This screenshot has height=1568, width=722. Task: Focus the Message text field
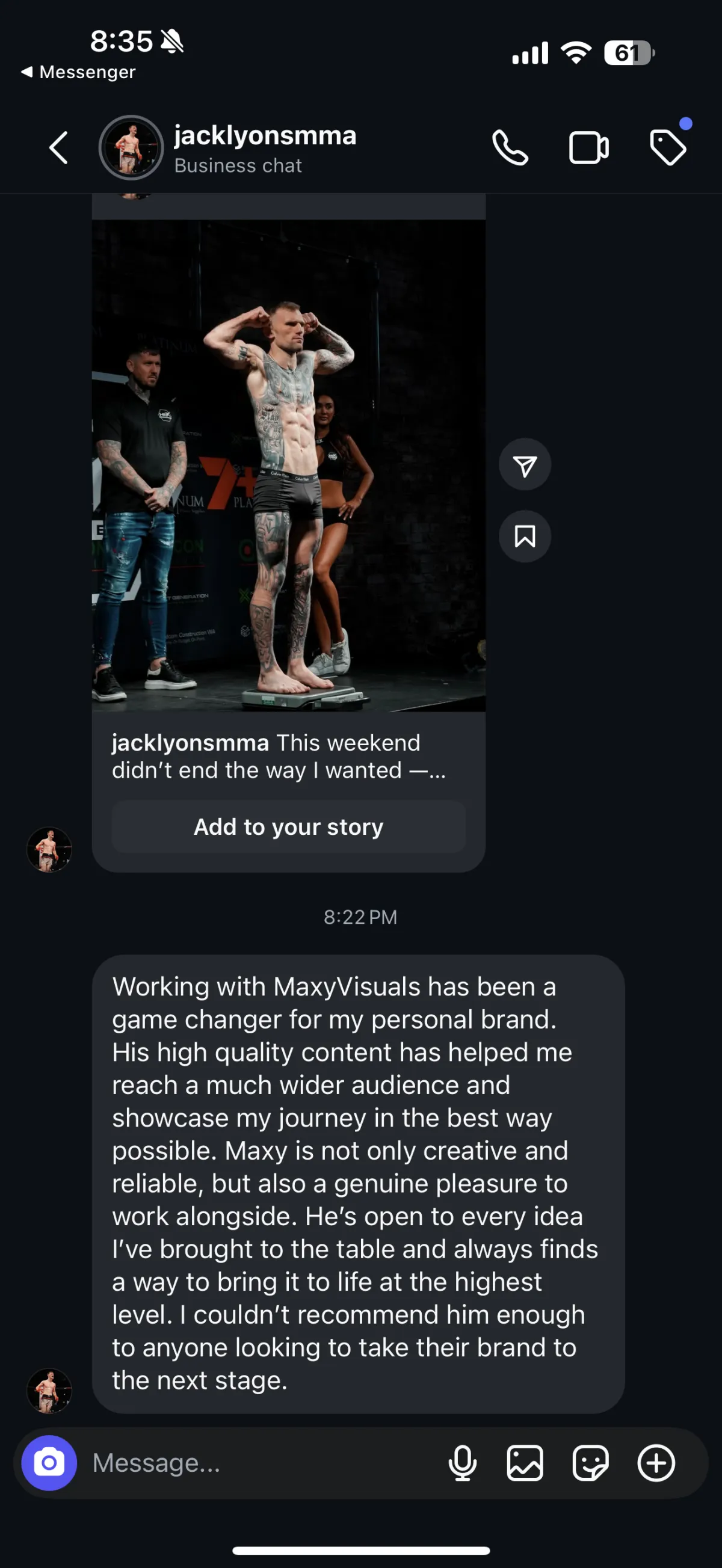point(262,1463)
